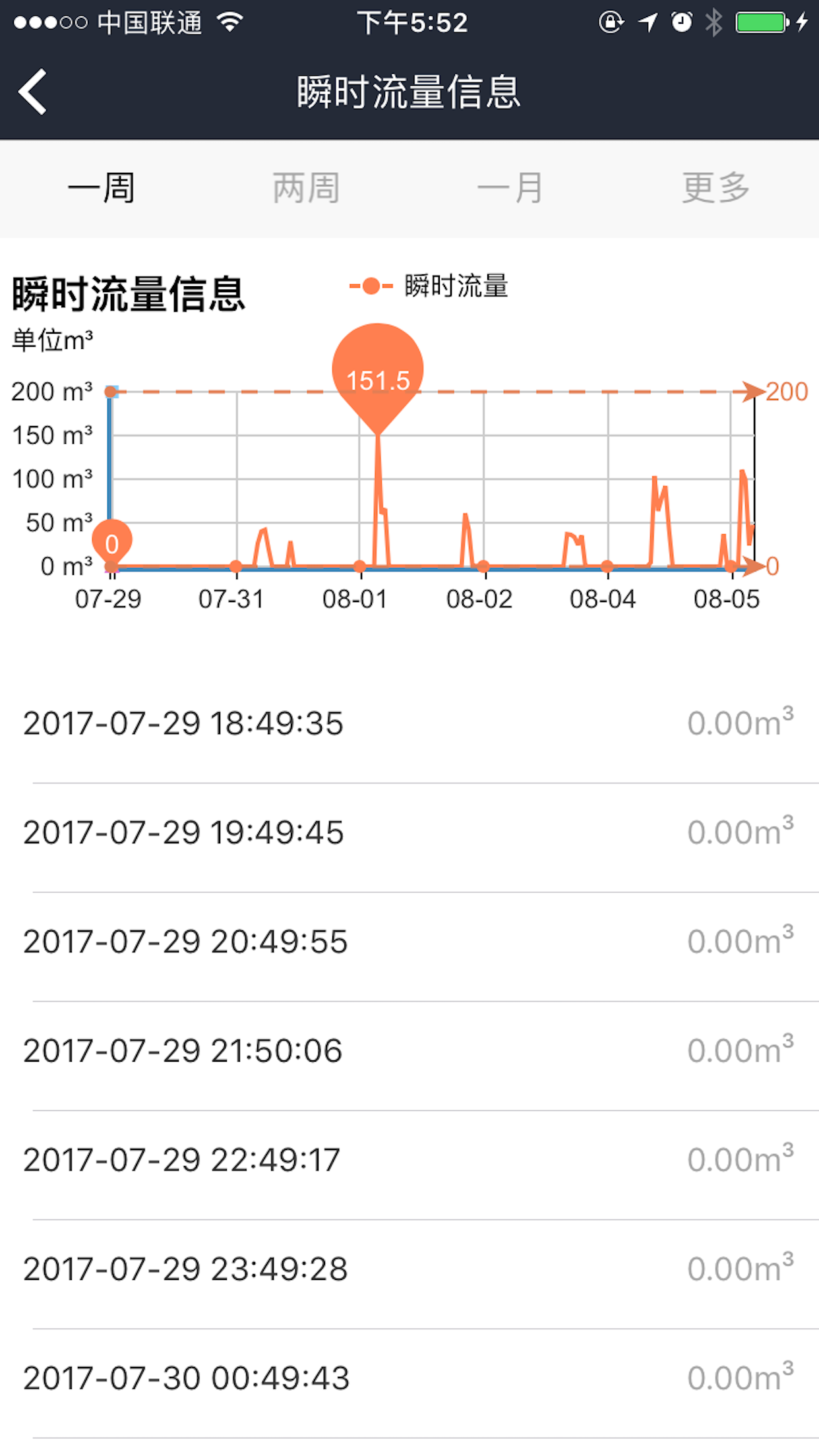This screenshot has height=1456, width=819.
Task: Switch to the 两周 tab
Action: tap(307, 189)
